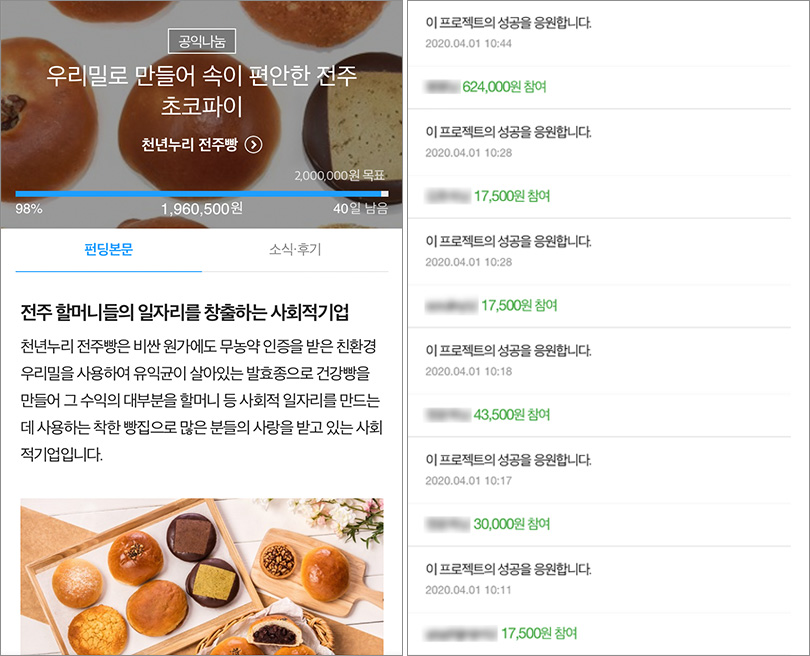Switch to the 소식·후기 tab

[295, 249]
